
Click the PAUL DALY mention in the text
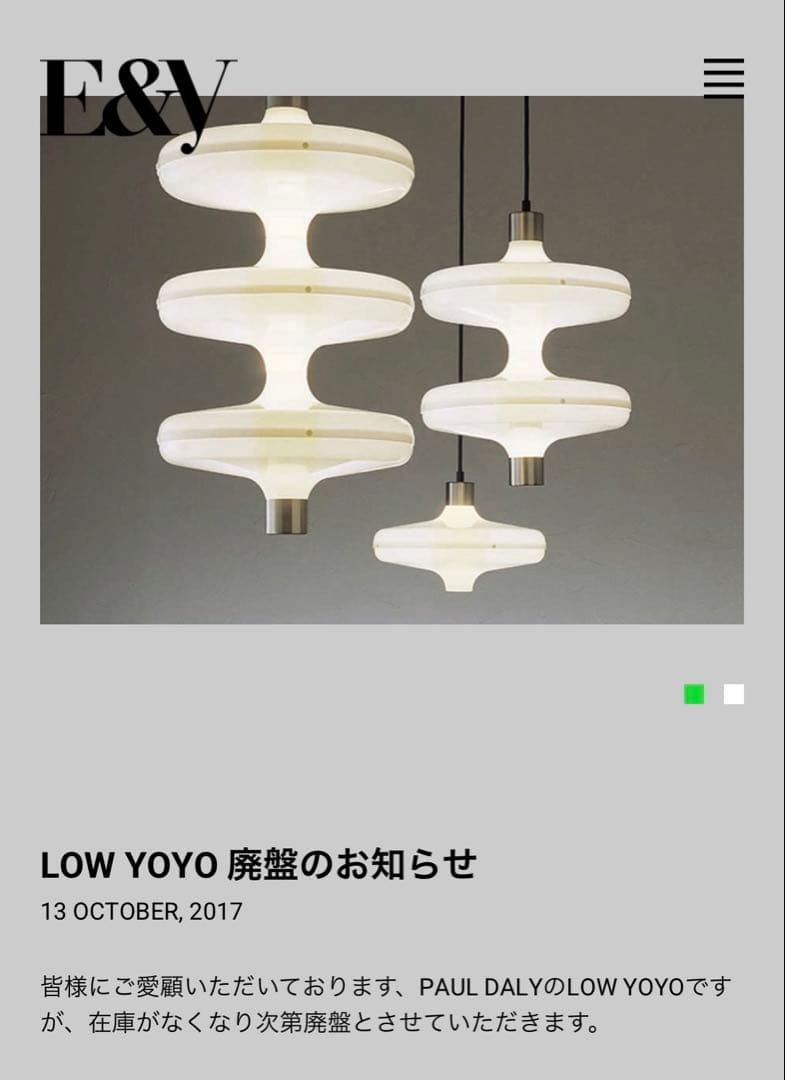[479, 983]
